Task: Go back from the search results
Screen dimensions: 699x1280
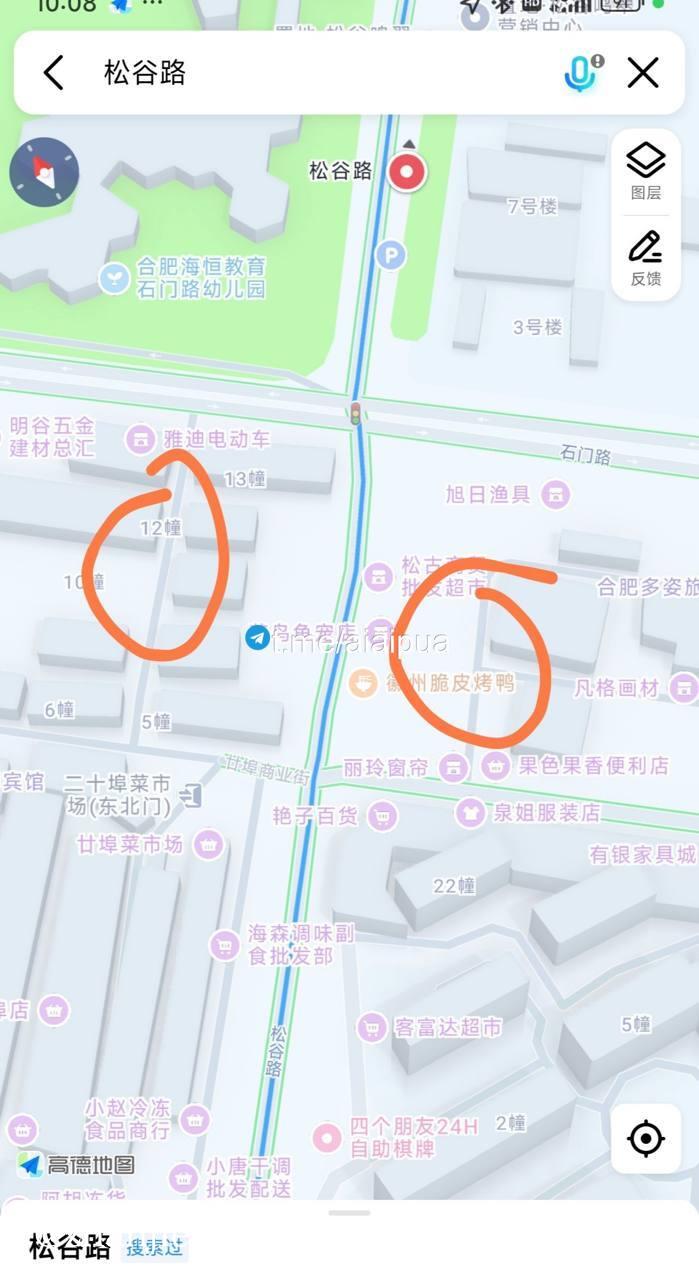Action: point(53,73)
